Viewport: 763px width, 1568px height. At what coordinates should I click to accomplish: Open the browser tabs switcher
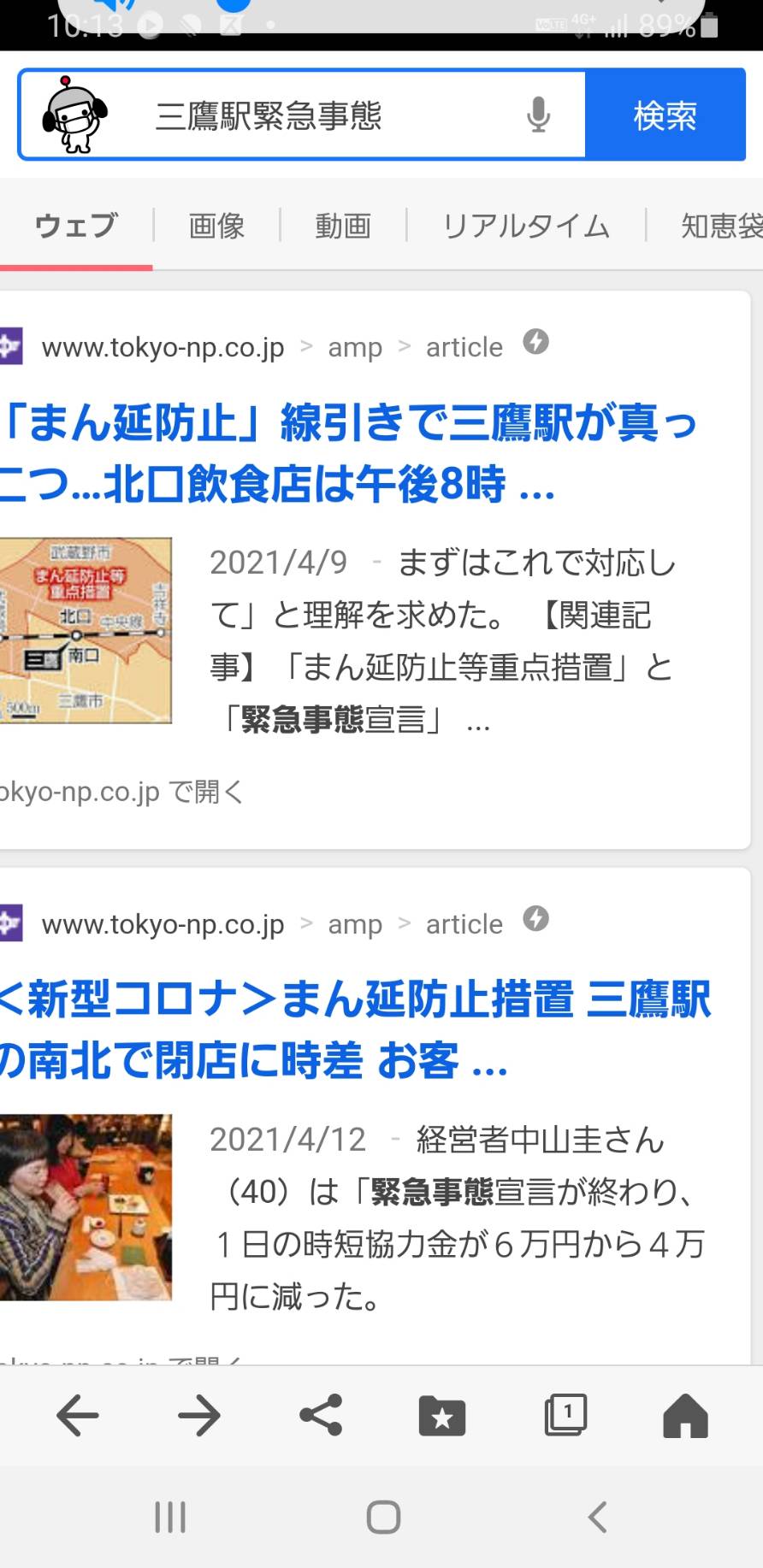(x=565, y=1414)
